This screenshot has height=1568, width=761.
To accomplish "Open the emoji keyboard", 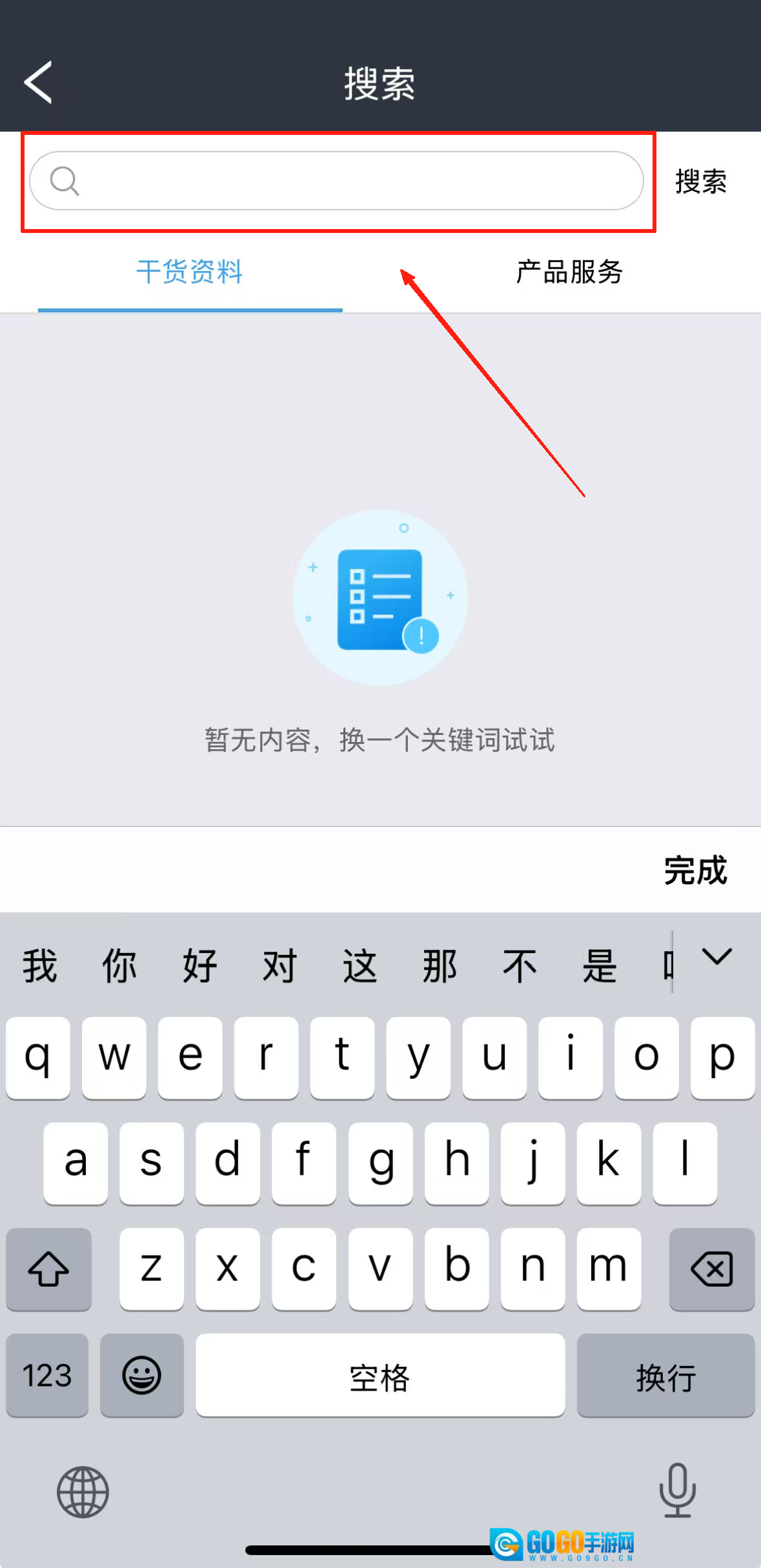I will click(141, 1374).
